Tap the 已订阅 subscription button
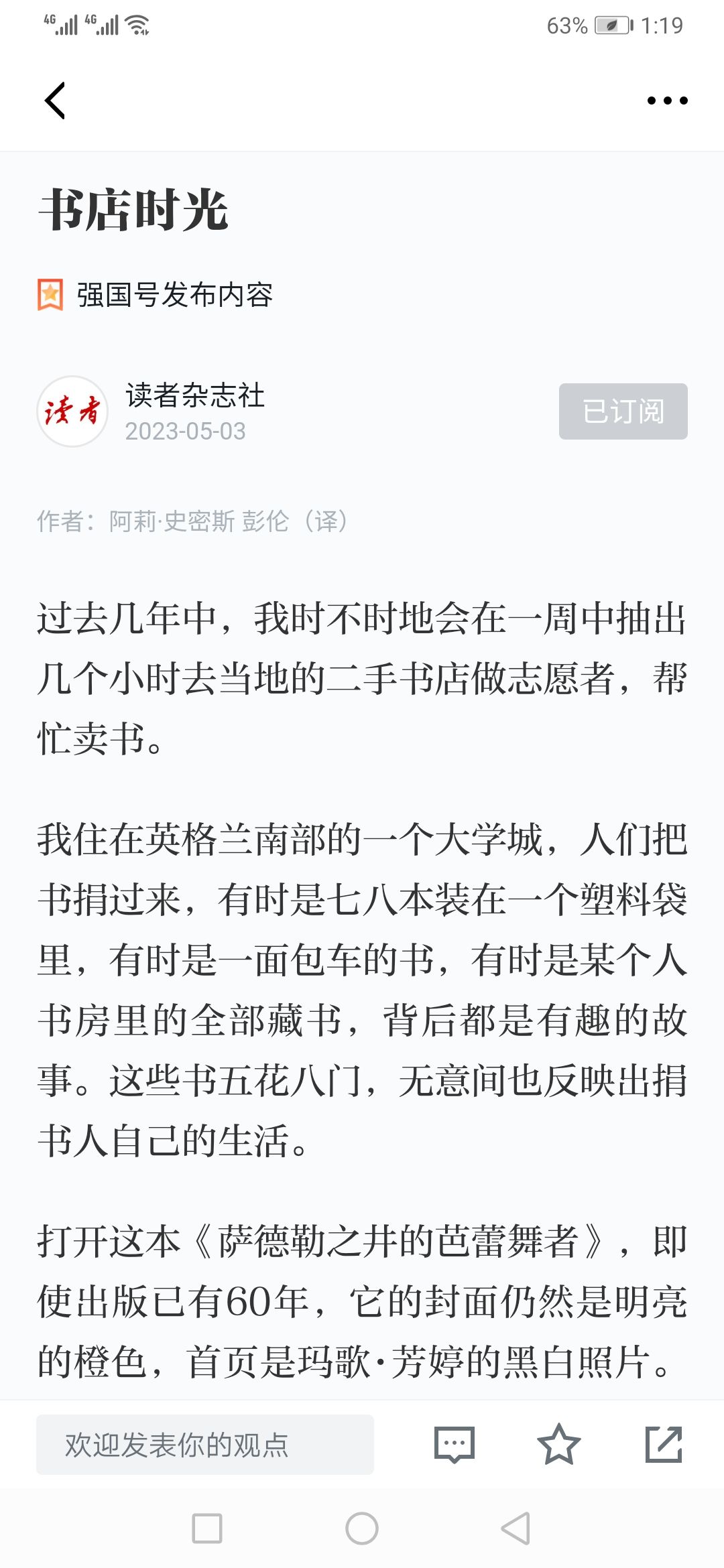 (x=623, y=411)
